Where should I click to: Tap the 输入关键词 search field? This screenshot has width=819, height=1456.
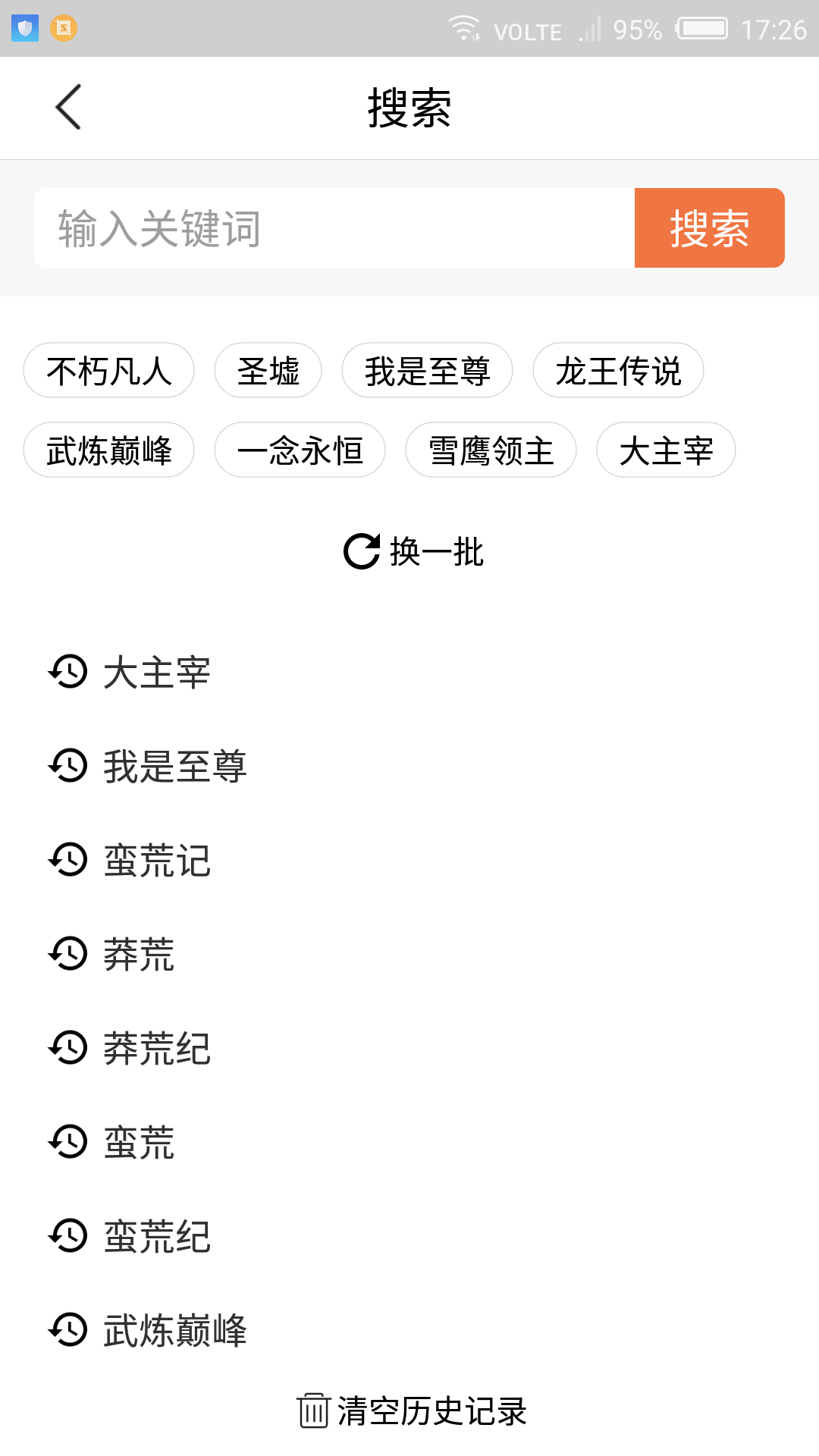point(334,228)
